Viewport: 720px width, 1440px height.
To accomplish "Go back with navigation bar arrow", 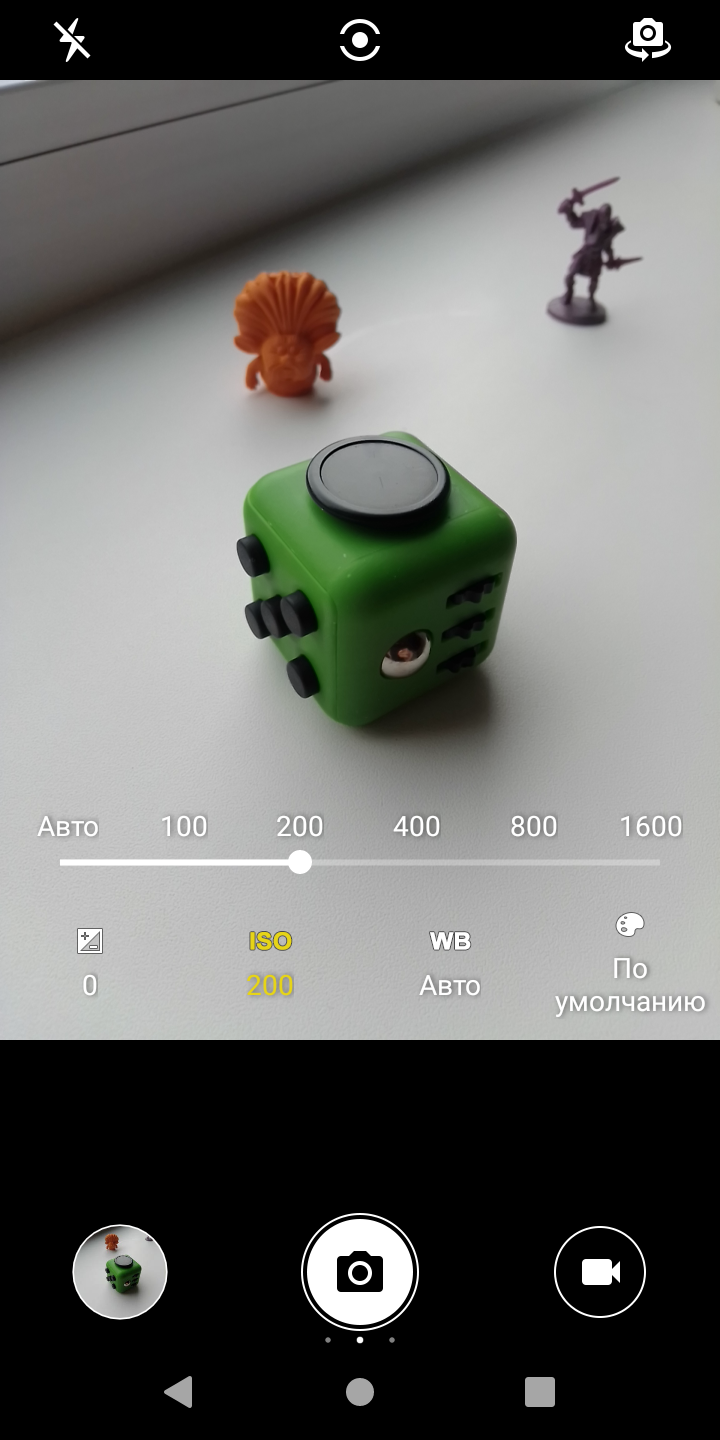I will (x=178, y=1391).
